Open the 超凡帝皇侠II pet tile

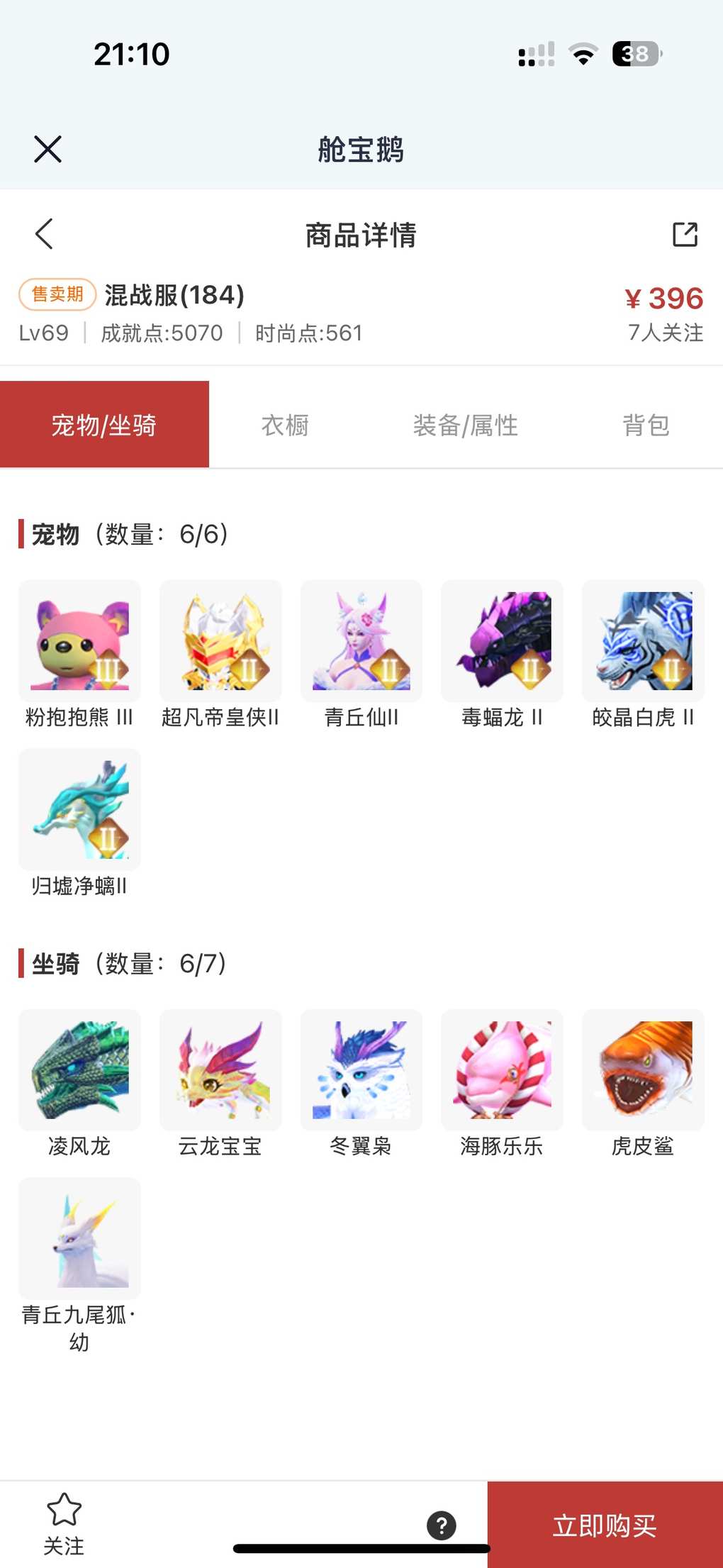[220, 642]
